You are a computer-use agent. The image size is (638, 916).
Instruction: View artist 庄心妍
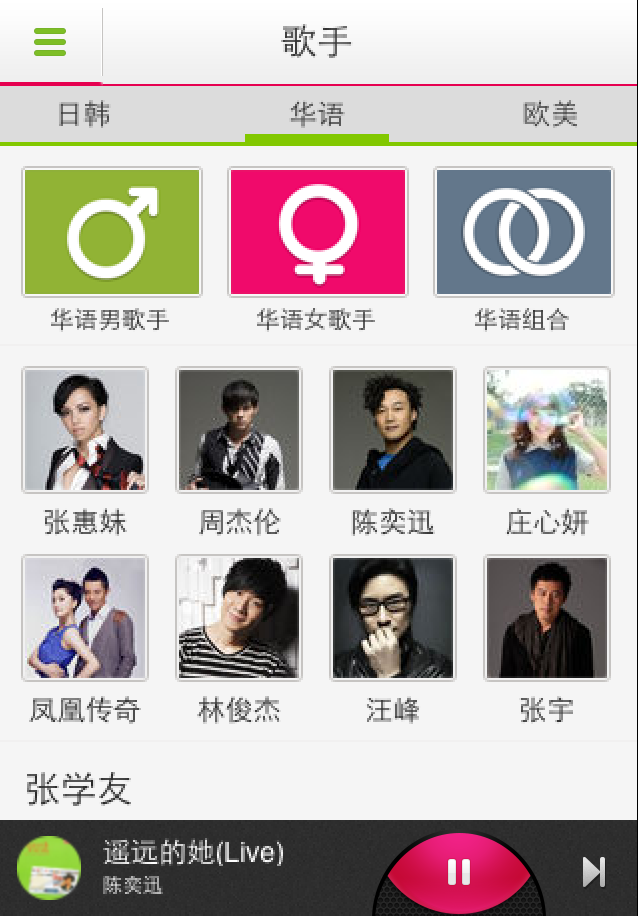(x=547, y=430)
